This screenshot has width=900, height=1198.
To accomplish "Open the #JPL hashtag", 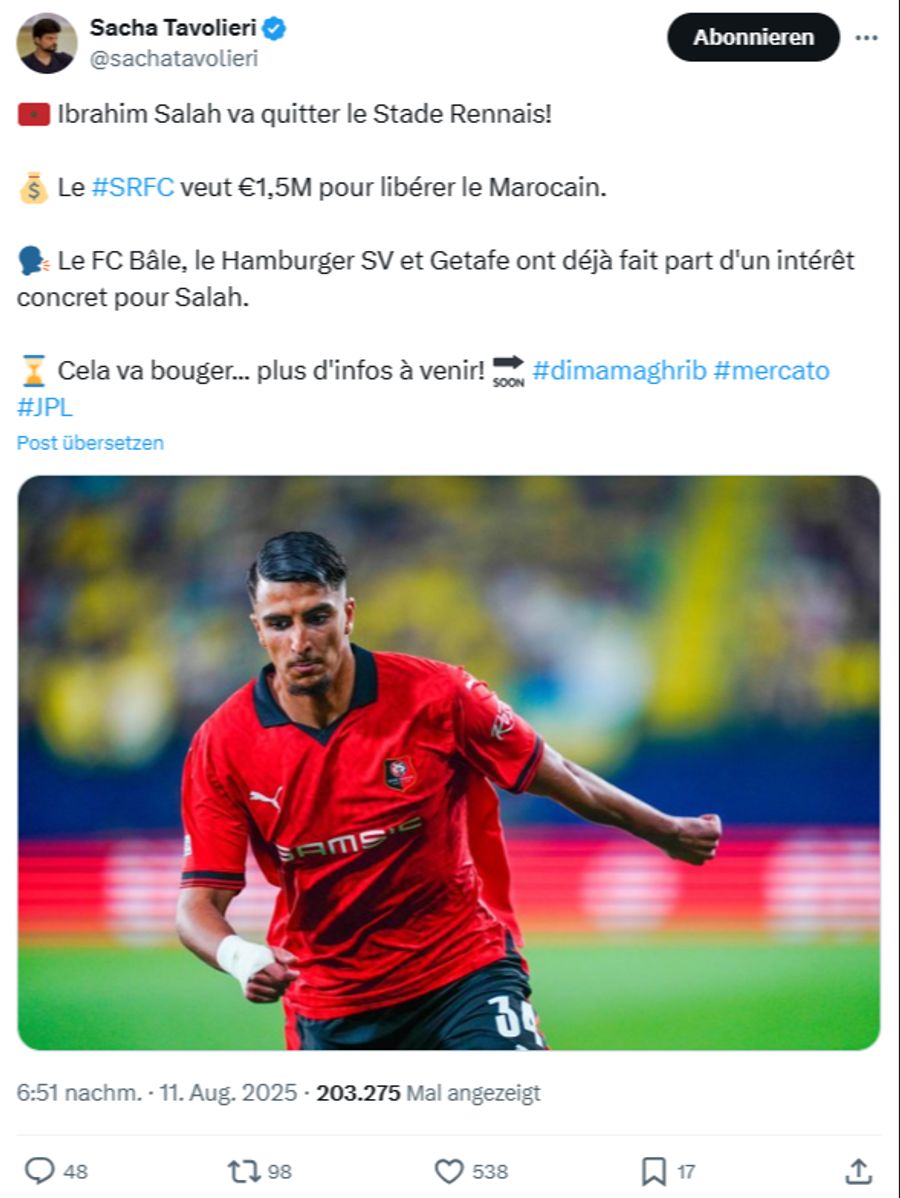I will click(45, 407).
